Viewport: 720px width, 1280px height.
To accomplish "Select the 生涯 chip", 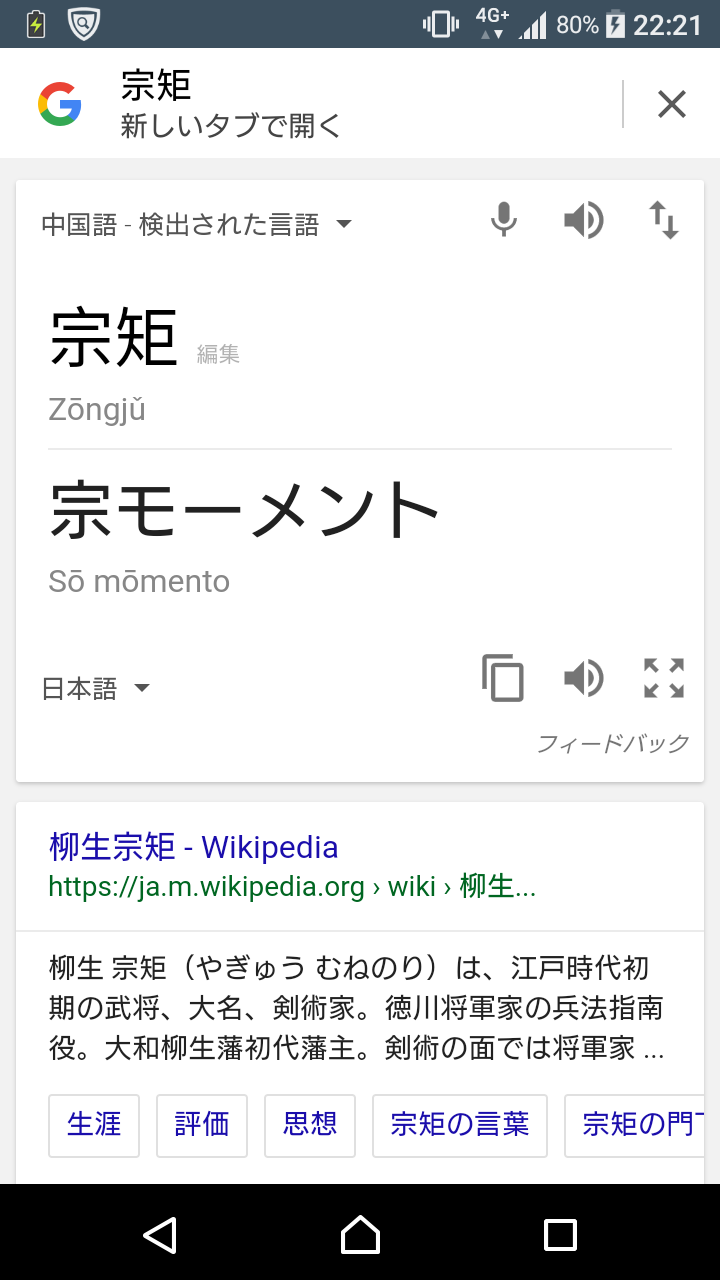I will (94, 1125).
